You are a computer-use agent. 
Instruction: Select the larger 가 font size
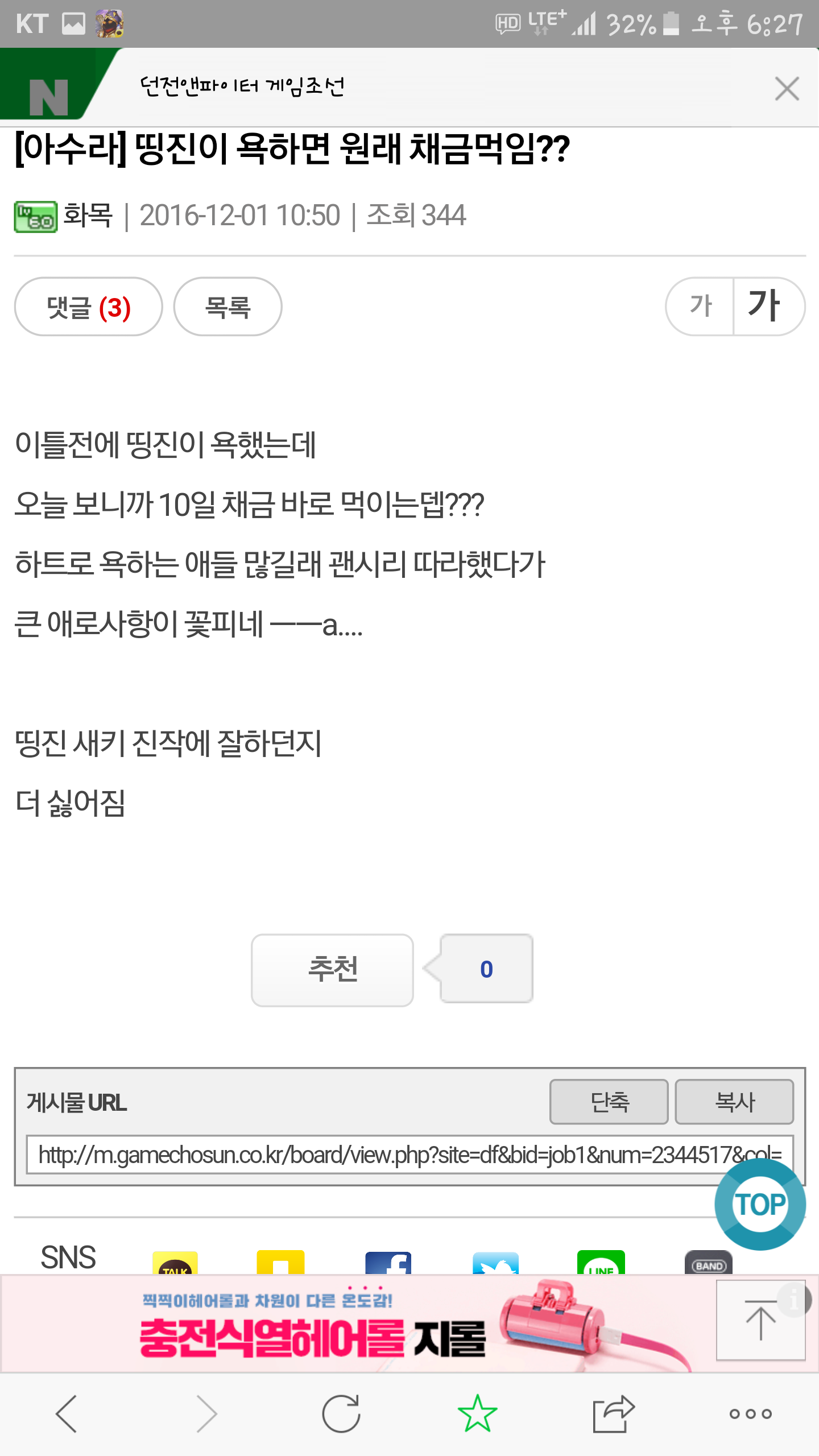coord(769,307)
